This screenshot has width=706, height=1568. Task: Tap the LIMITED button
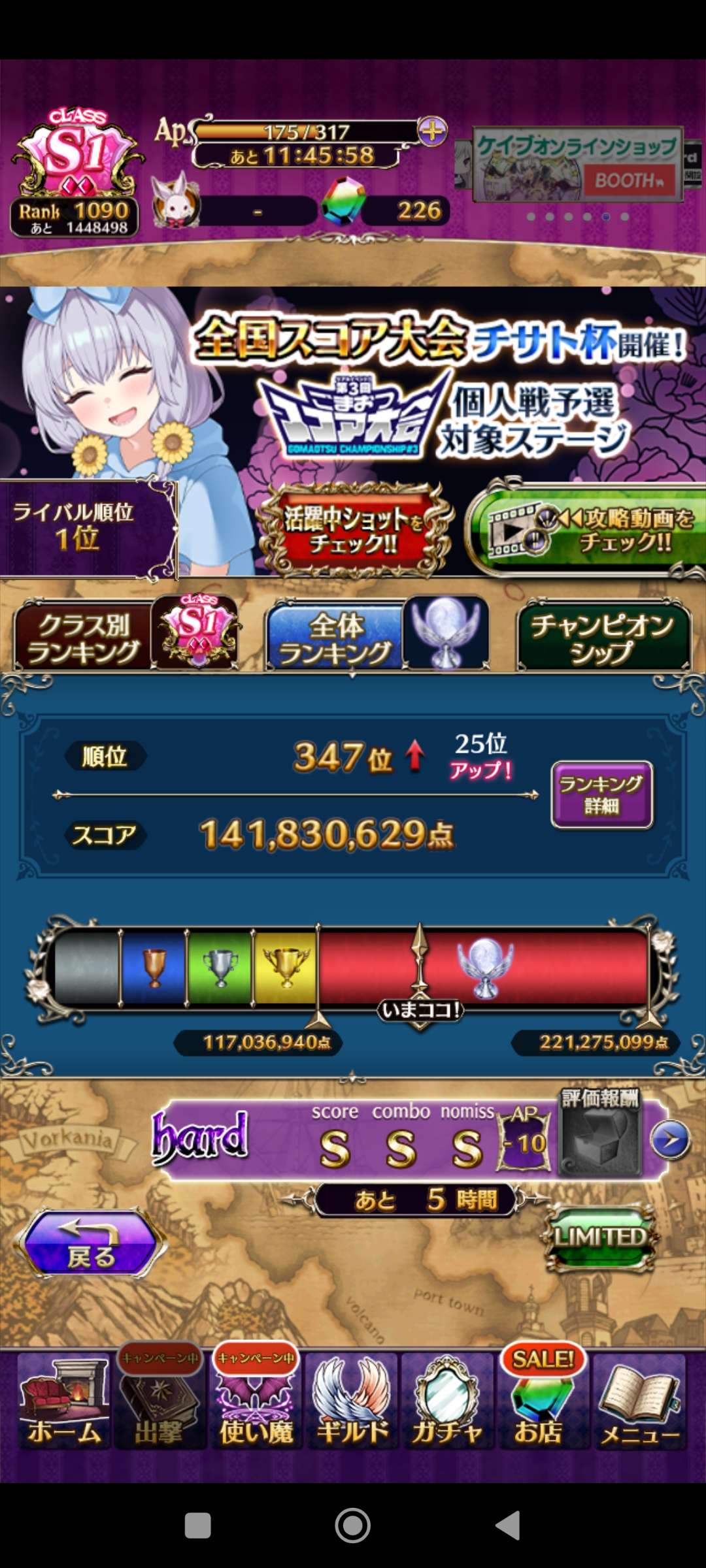point(600,1237)
